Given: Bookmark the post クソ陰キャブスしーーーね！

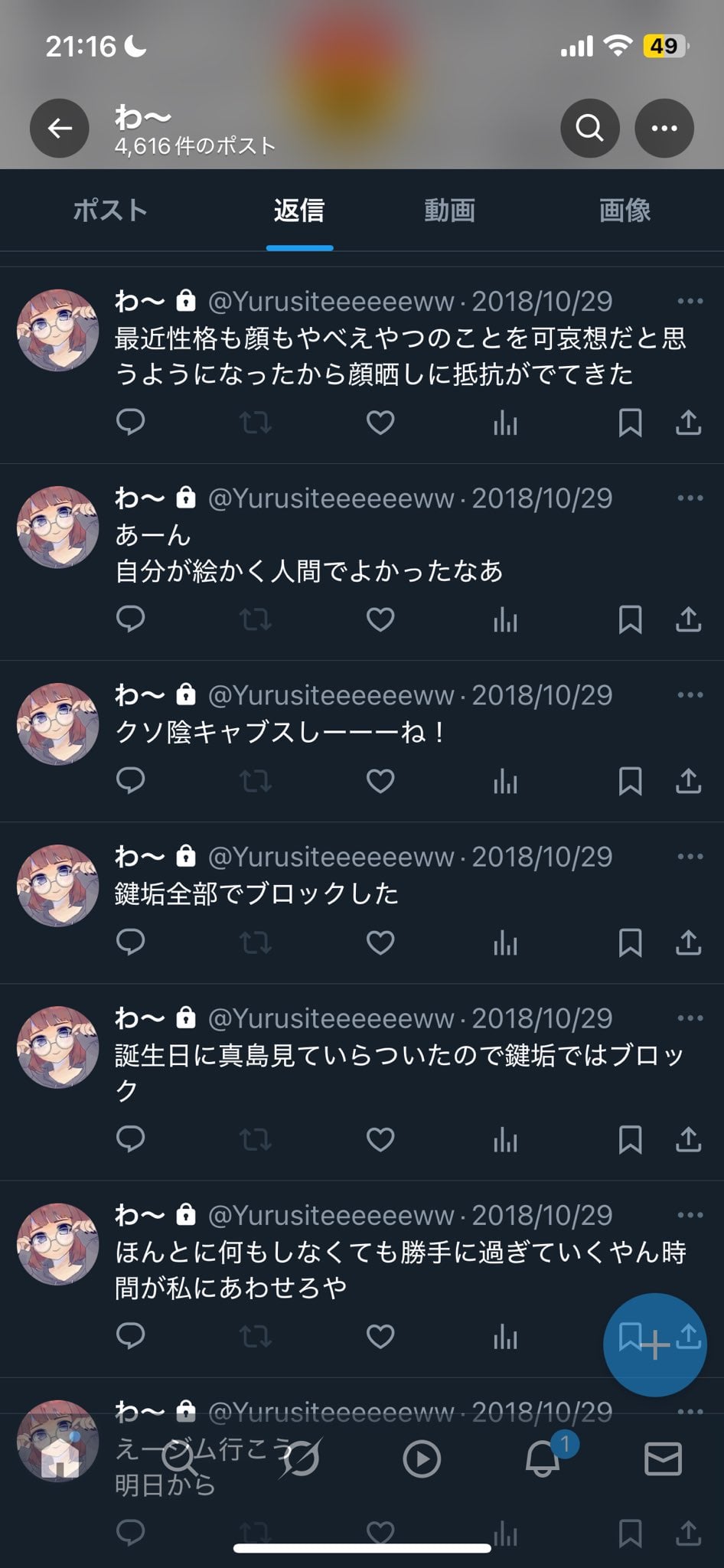Looking at the screenshot, I should (x=630, y=781).
